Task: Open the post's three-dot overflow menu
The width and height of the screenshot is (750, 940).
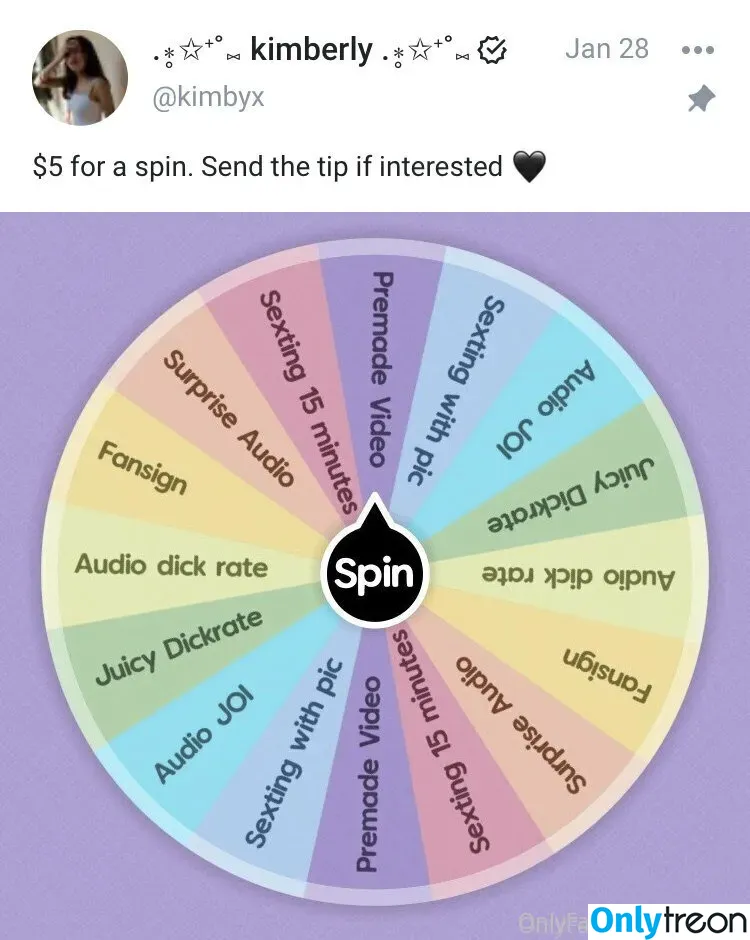Action: pos(697,51)
